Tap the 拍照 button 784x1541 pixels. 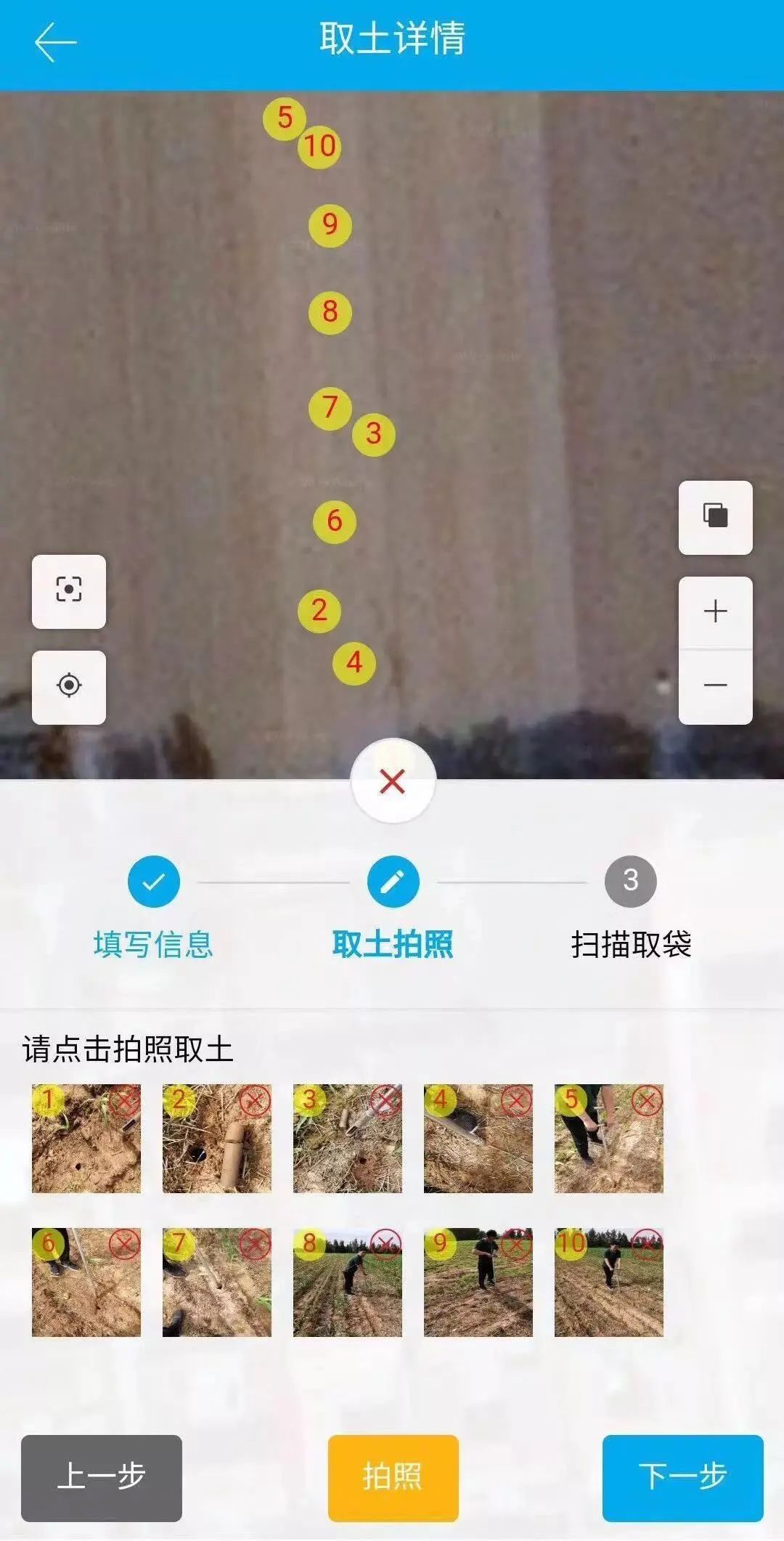pos(393,1477)
